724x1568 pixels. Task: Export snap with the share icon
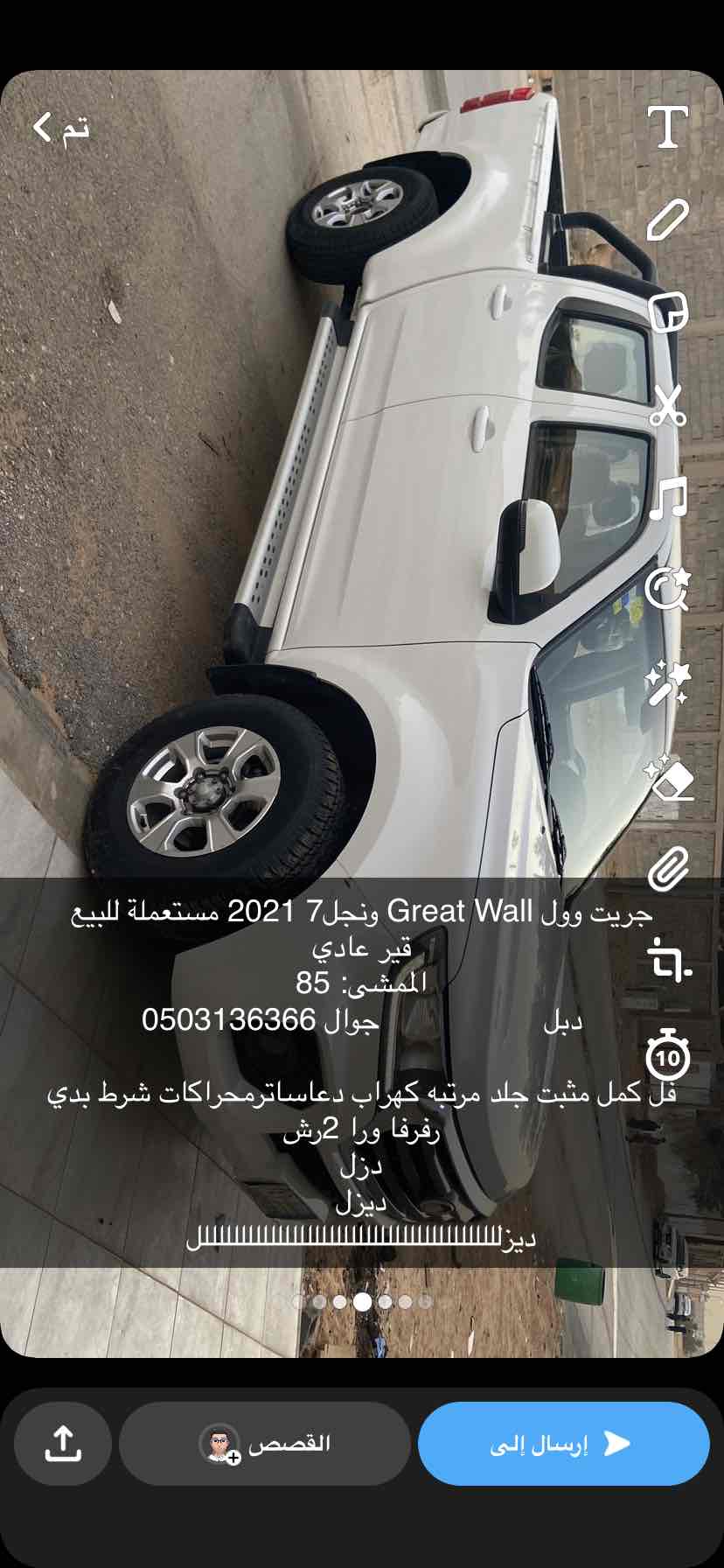[x=63, y=1443]
